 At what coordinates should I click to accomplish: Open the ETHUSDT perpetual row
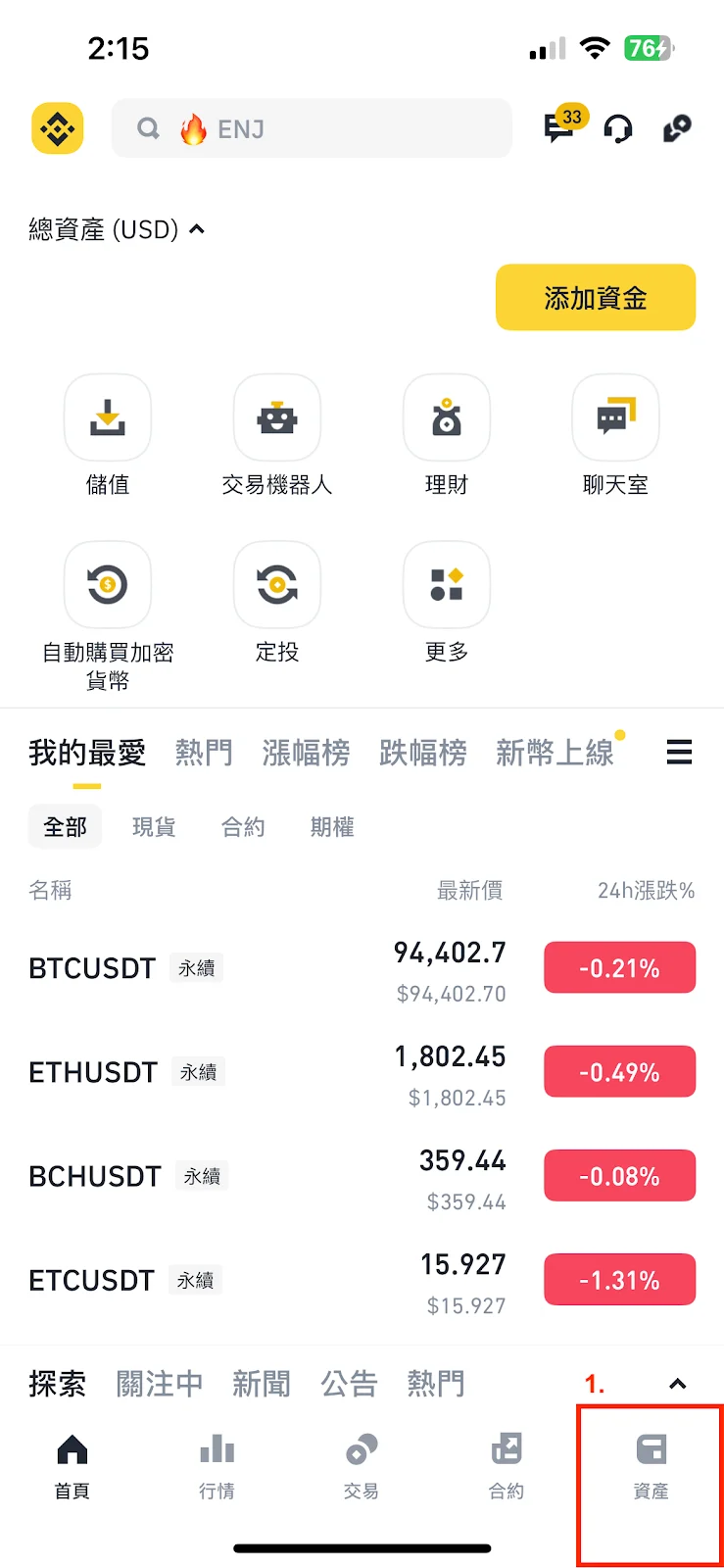265,1073
